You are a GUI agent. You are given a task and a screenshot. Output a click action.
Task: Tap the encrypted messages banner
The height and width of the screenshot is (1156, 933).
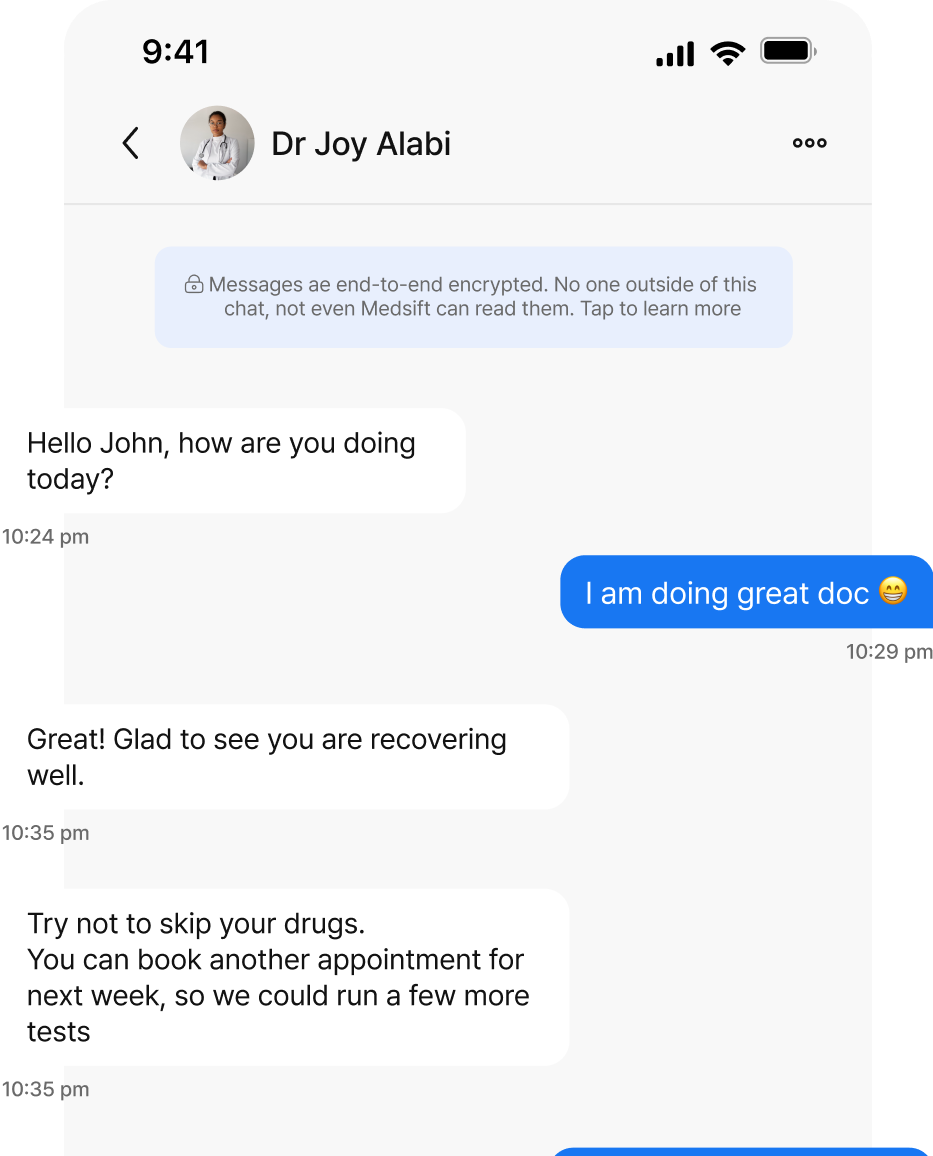point(473,296)
